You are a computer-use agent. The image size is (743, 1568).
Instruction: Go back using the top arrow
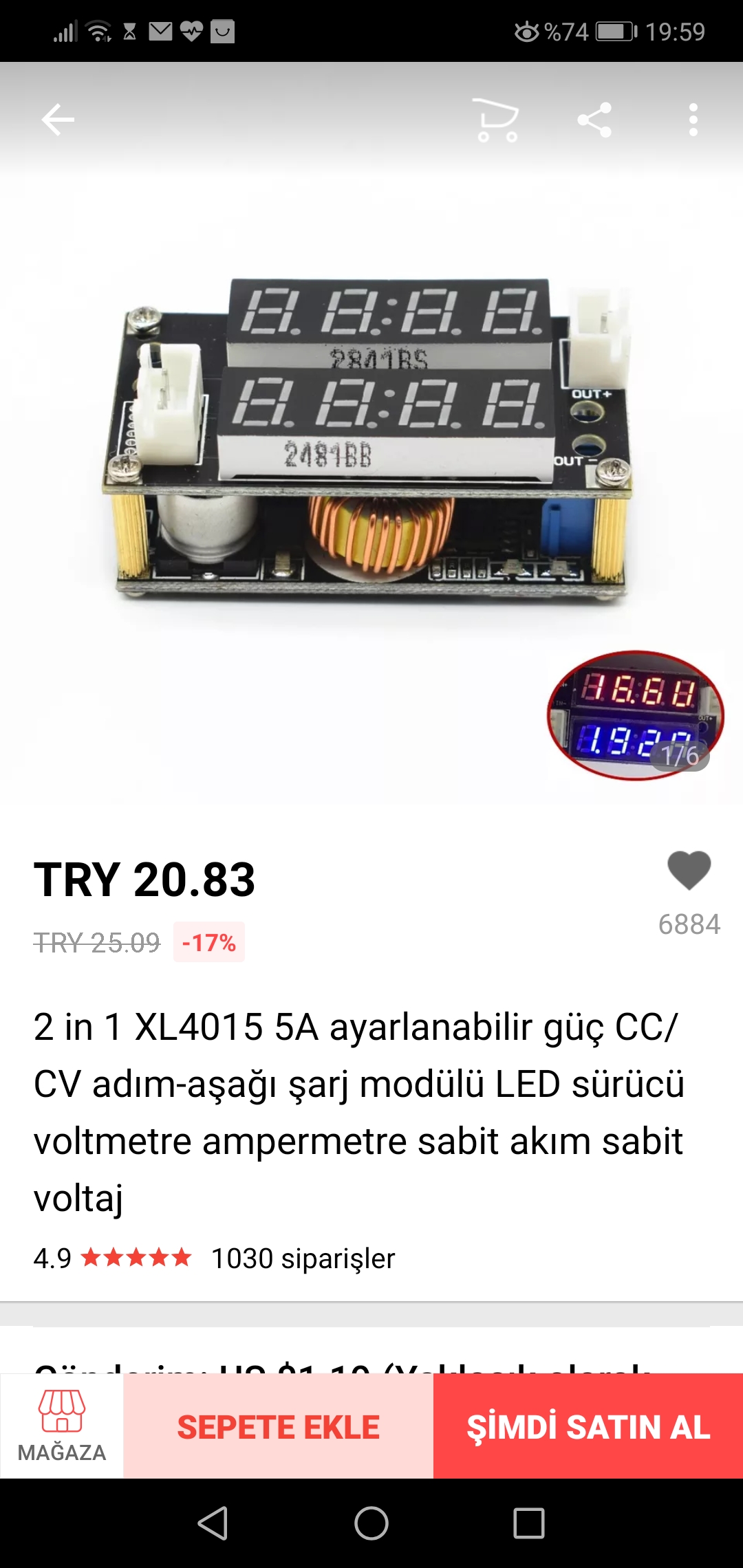click(58, 120)
